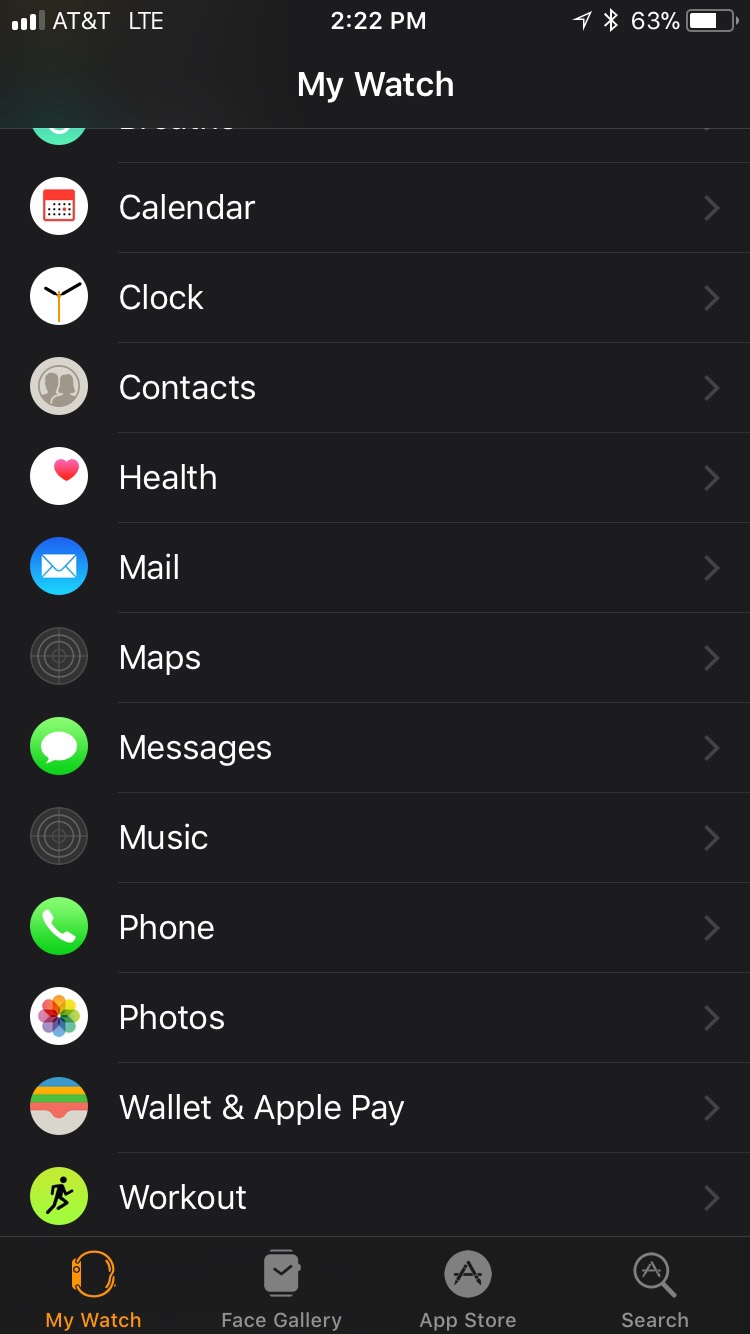750x1334 pixels.
Task: Open Wallet & Apple Pay settings
Action: click(x=375, y=1108)
